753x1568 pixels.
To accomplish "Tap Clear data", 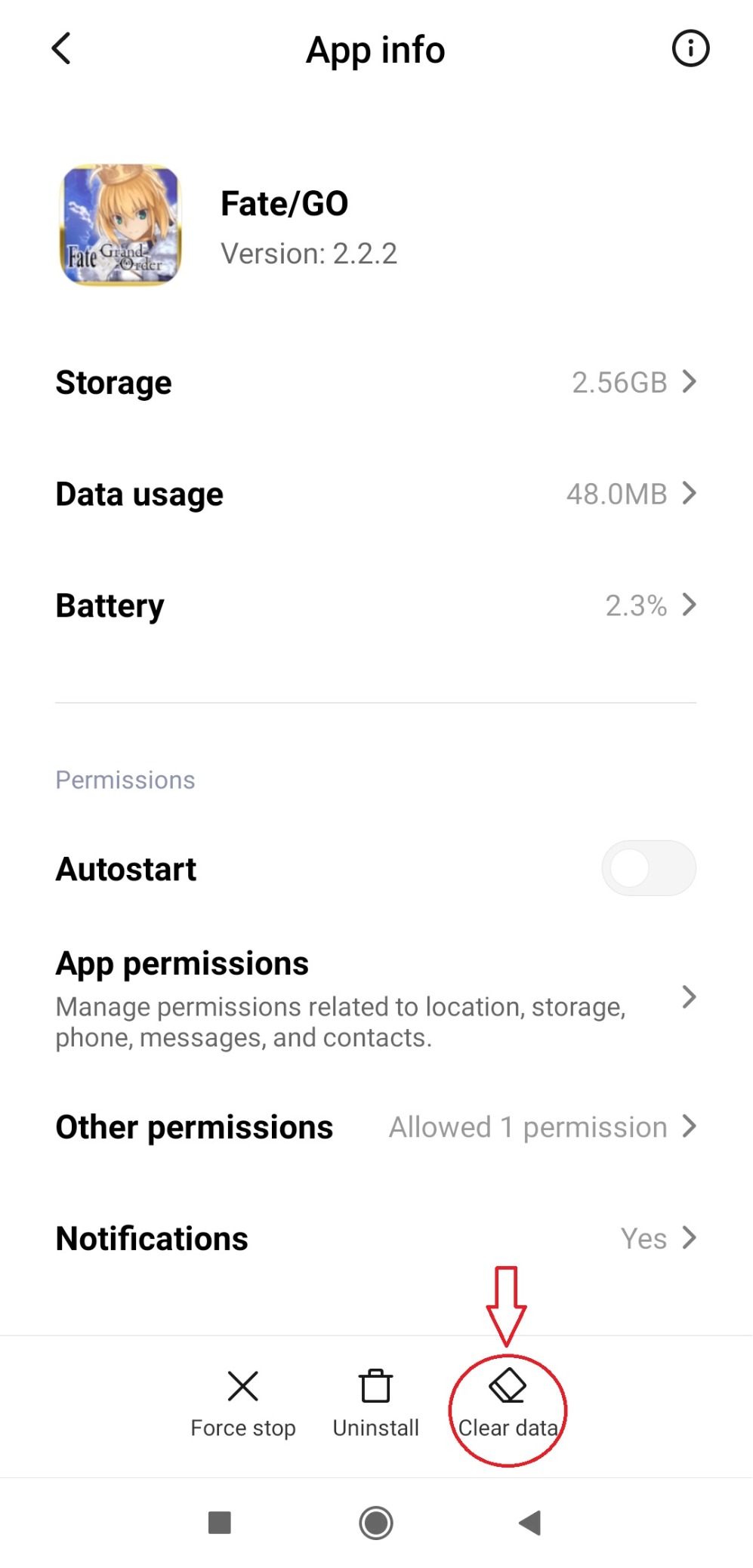I will pos(508,1404).
